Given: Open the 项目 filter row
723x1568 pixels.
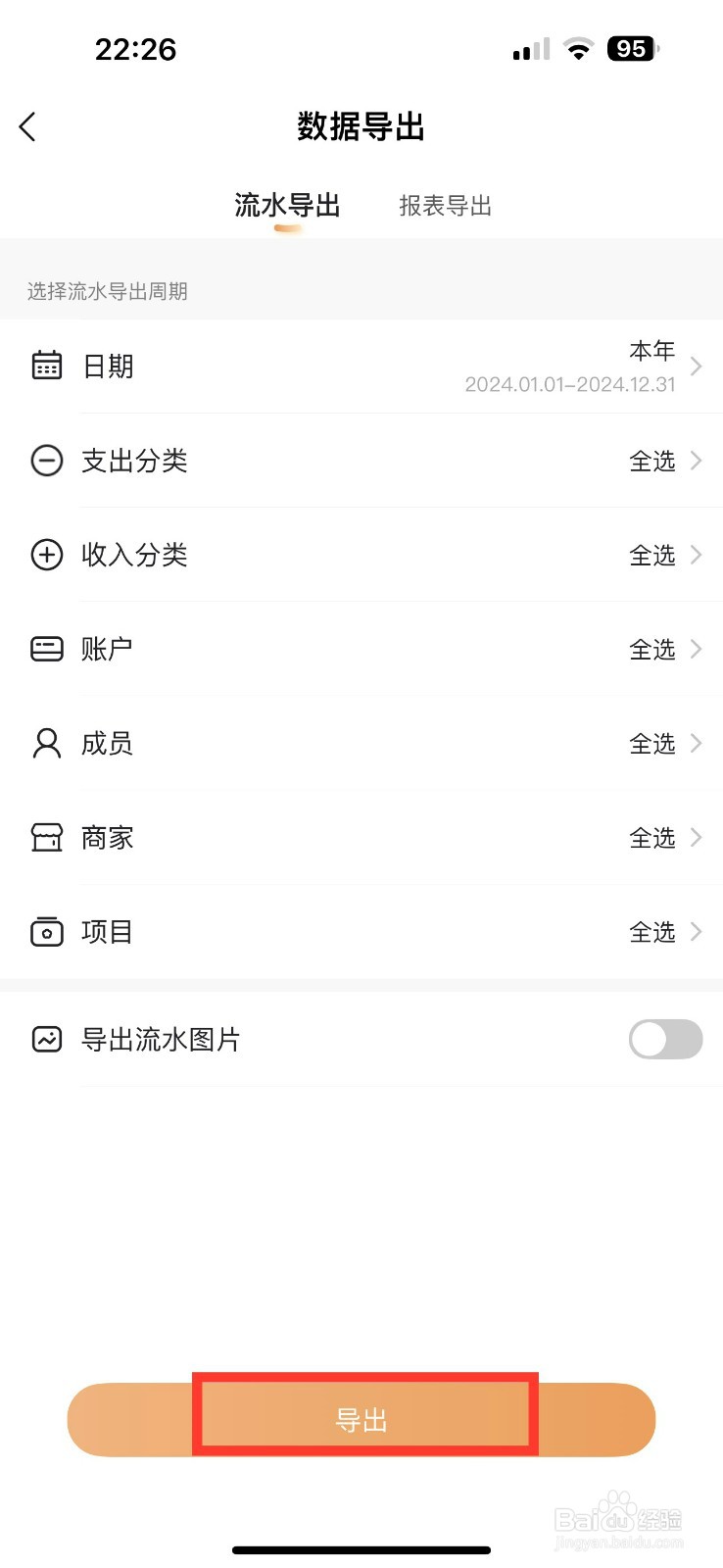Looking at the screenshot, I should (x=361, y=931).
